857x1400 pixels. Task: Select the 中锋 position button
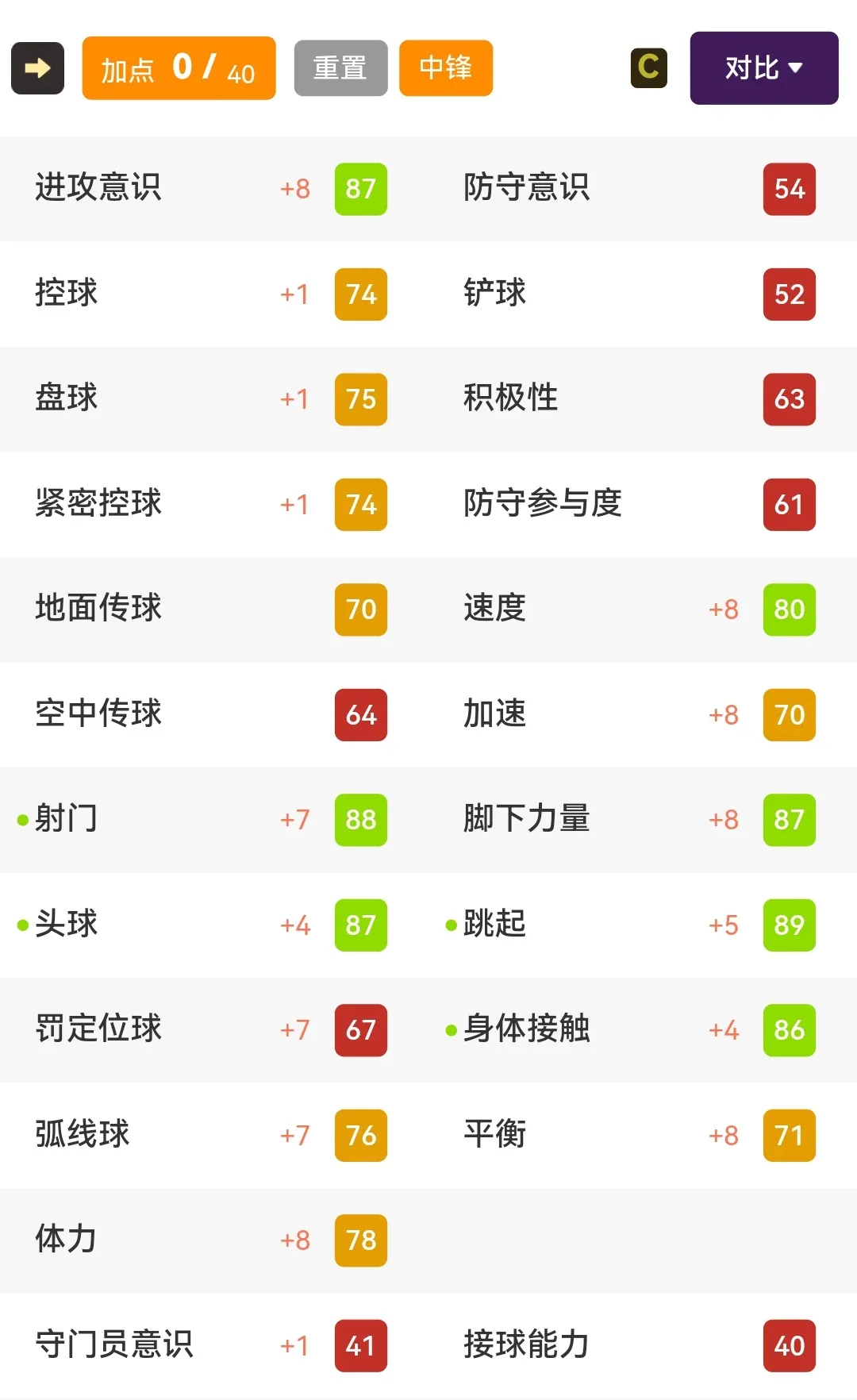point(446,68)
